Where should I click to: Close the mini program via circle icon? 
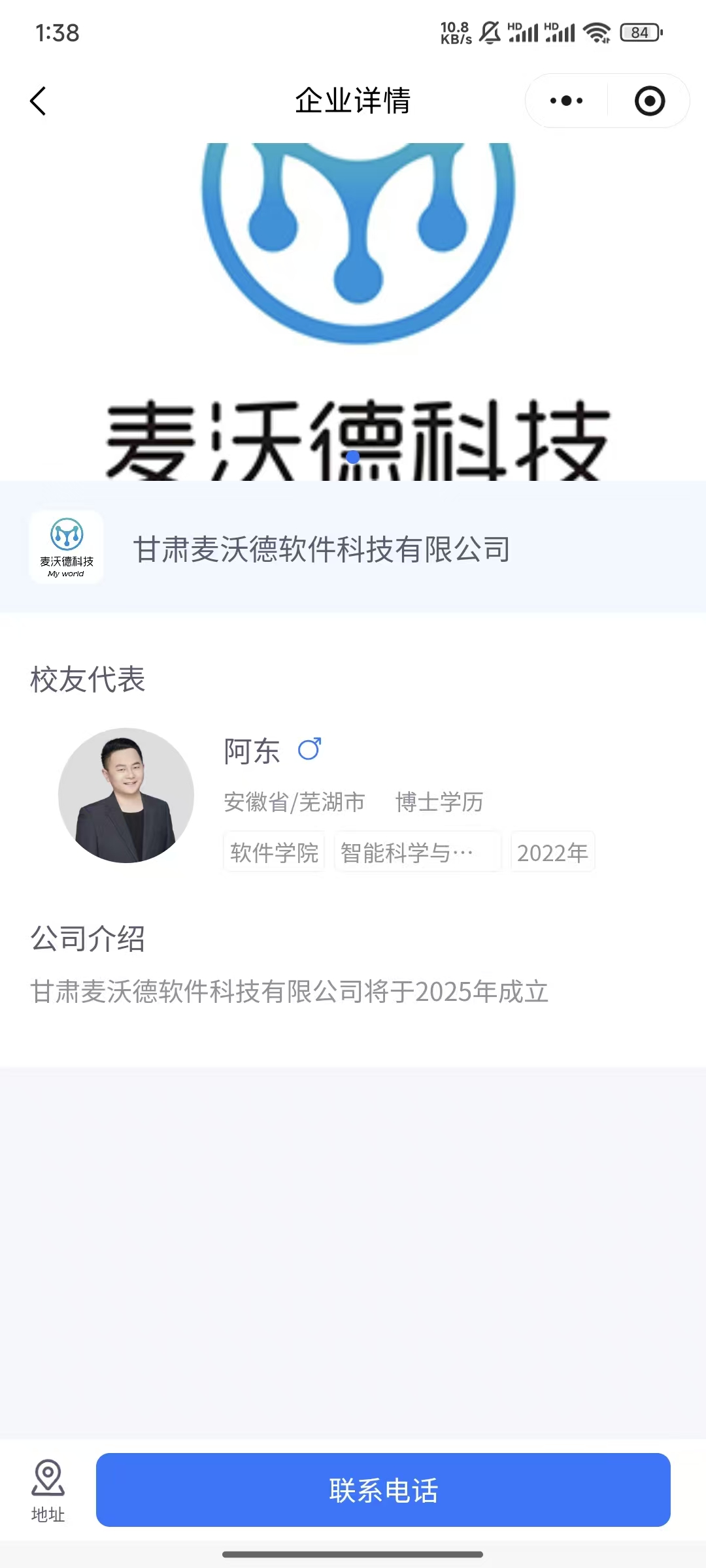(649, 101)
